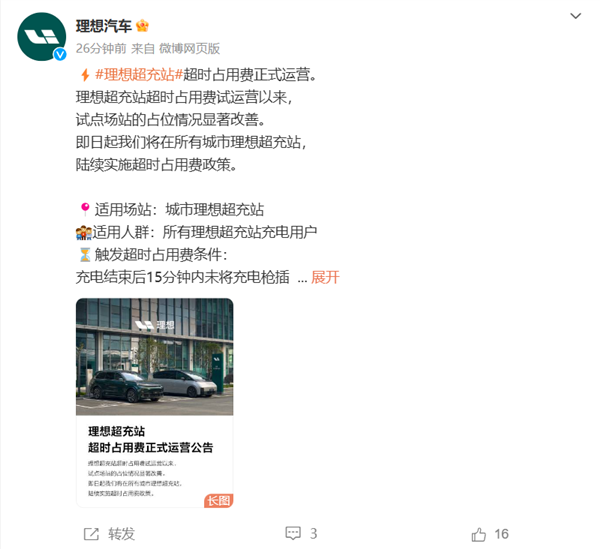600x549 pixels.
Task: Open 理想汽车 profile avatar
Action: [x=41, y=36]
